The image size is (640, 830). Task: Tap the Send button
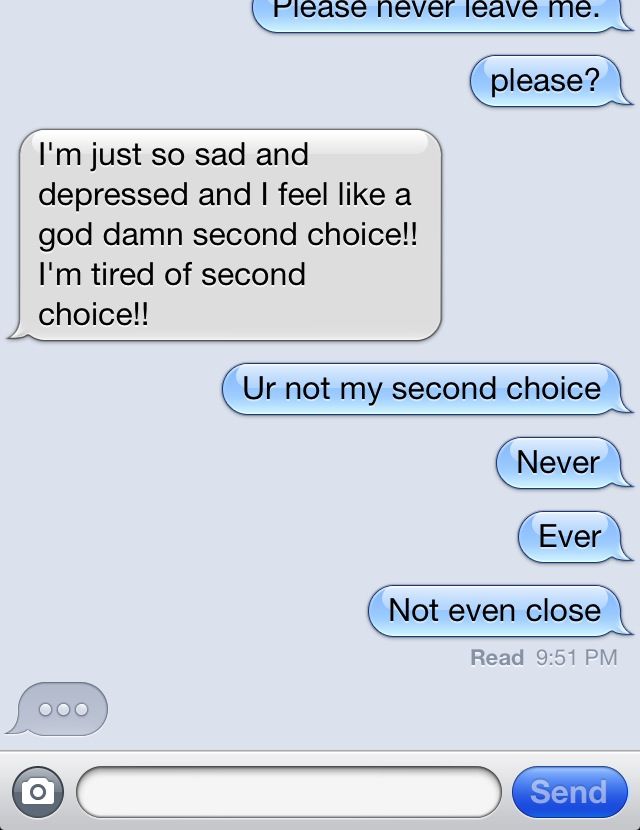[568, 792]
